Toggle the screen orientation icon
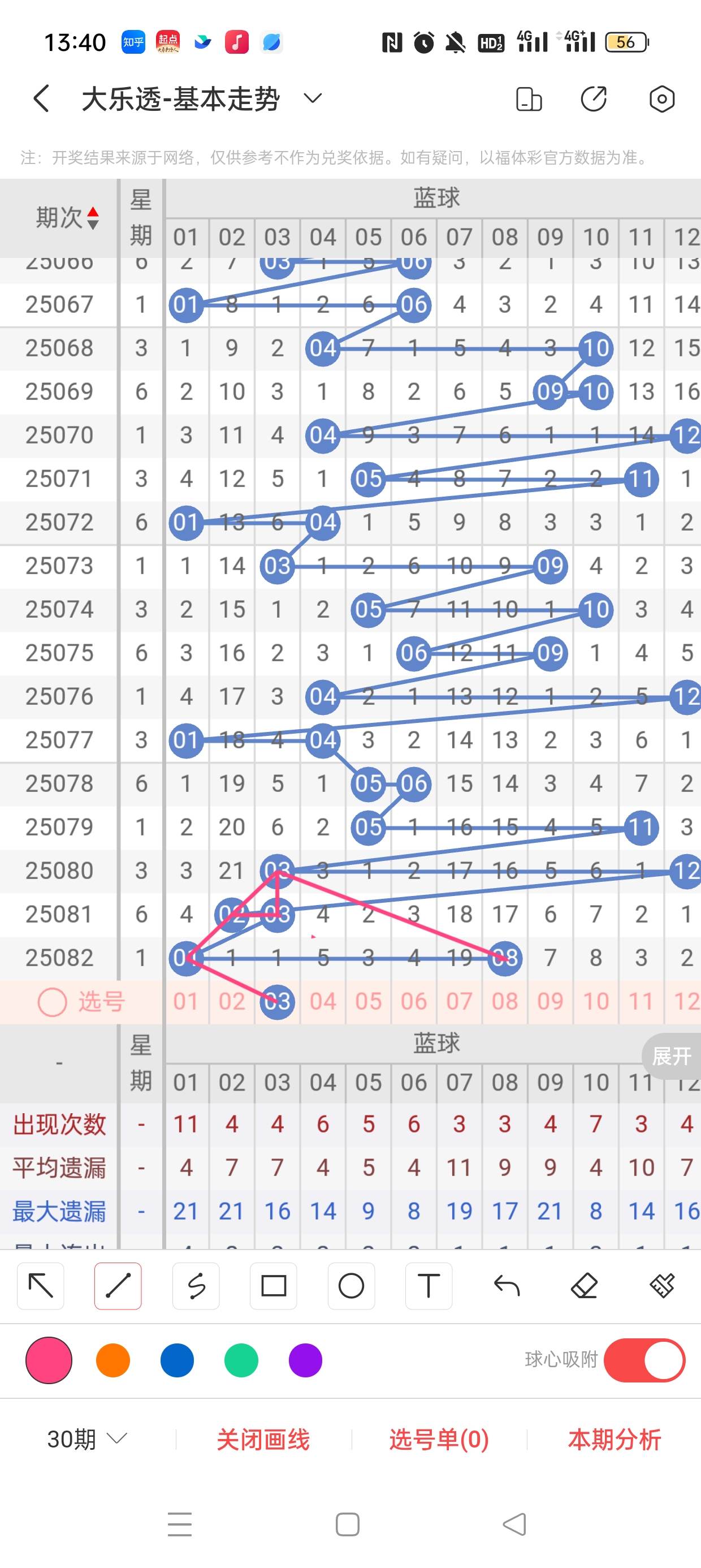The image size is (701, 1568). click(528, 98)
